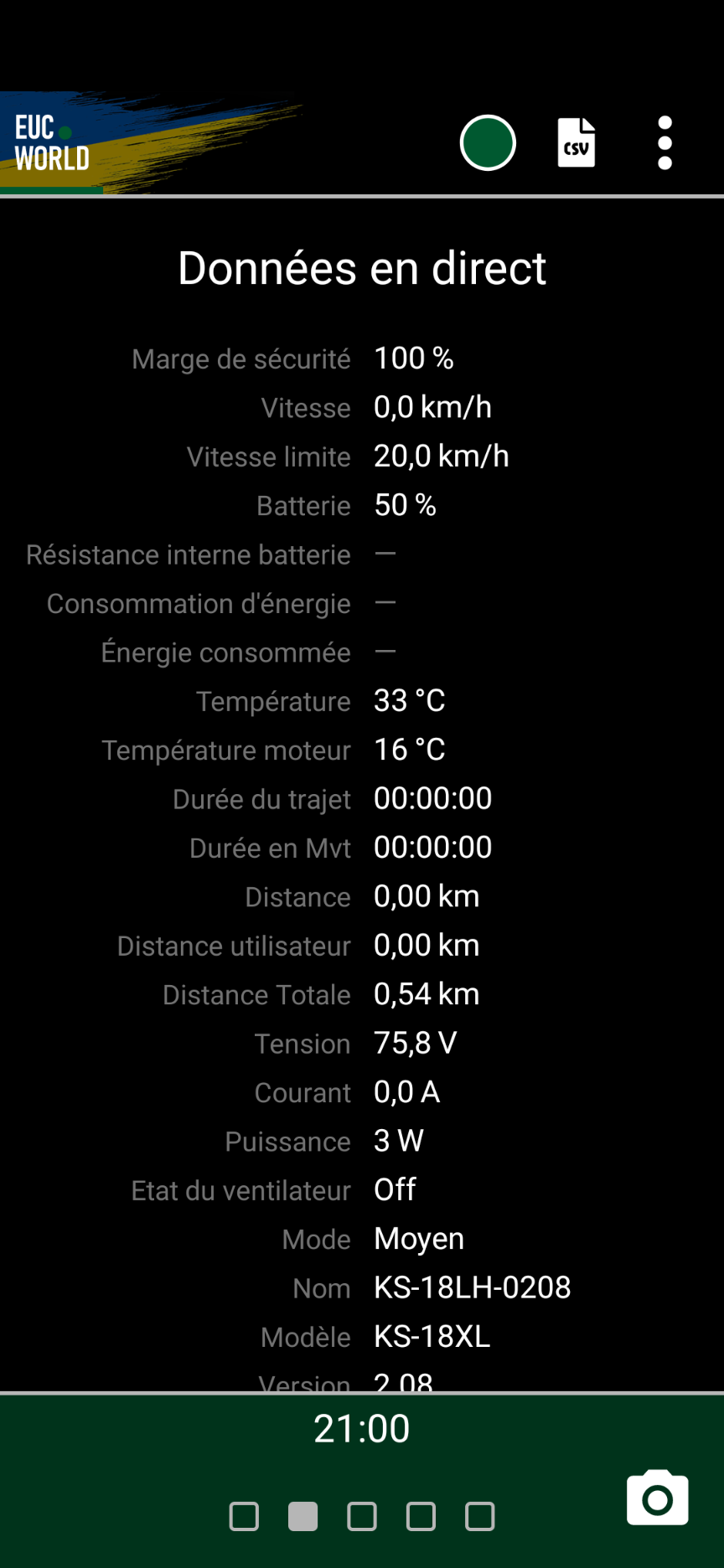
Task: Go to the first page indicator
Action: [244, 1516]
